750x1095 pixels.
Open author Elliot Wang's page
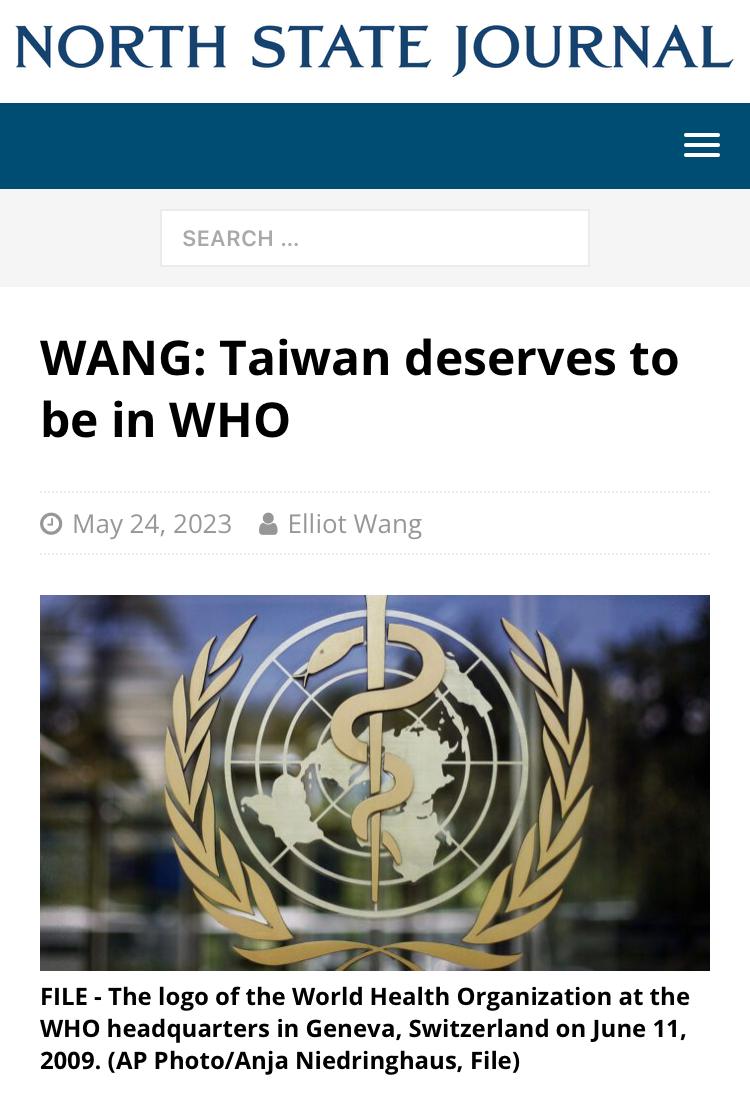point(354,524)
